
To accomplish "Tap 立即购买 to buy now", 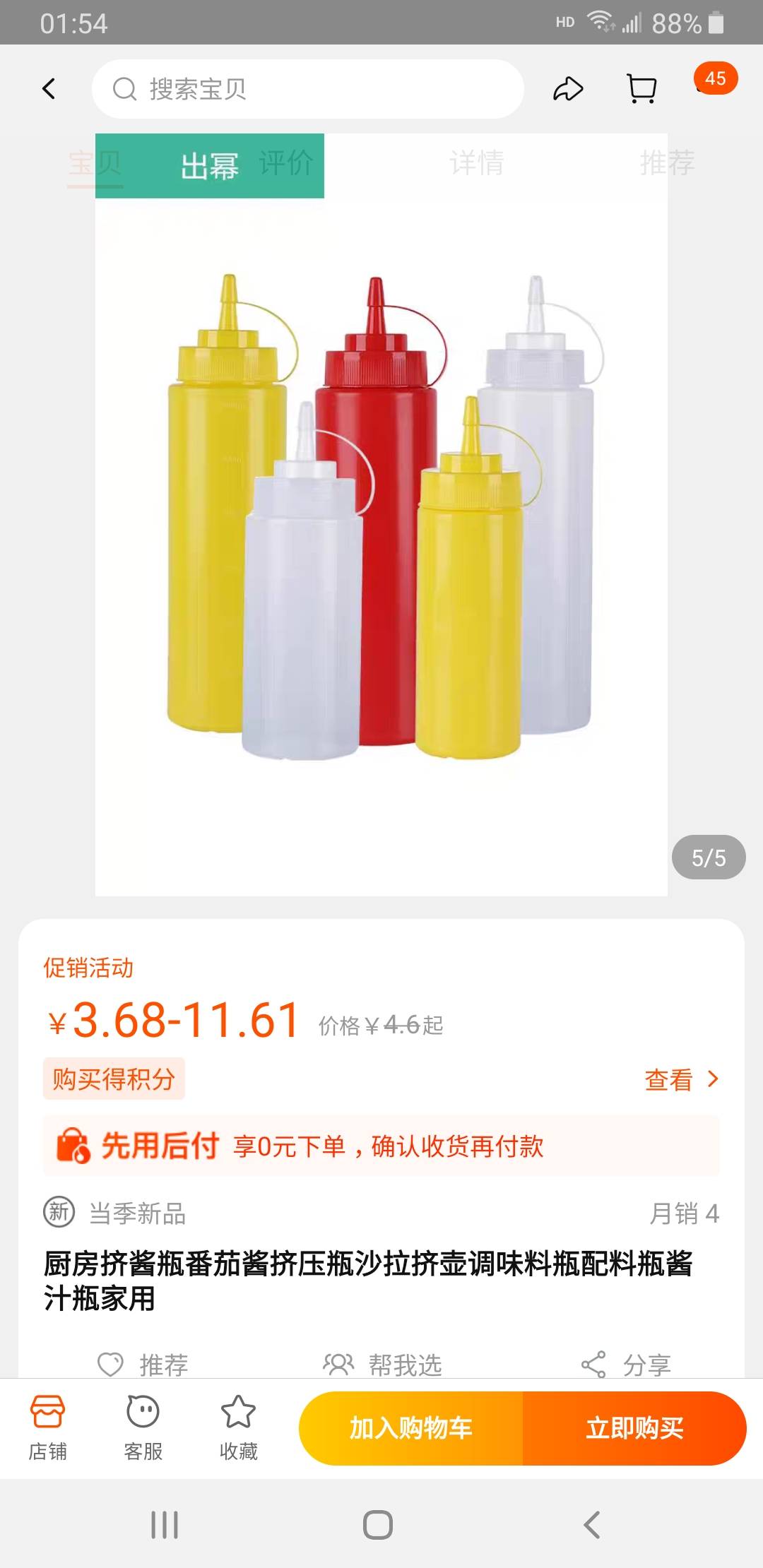I will (x=634, y=1428).
